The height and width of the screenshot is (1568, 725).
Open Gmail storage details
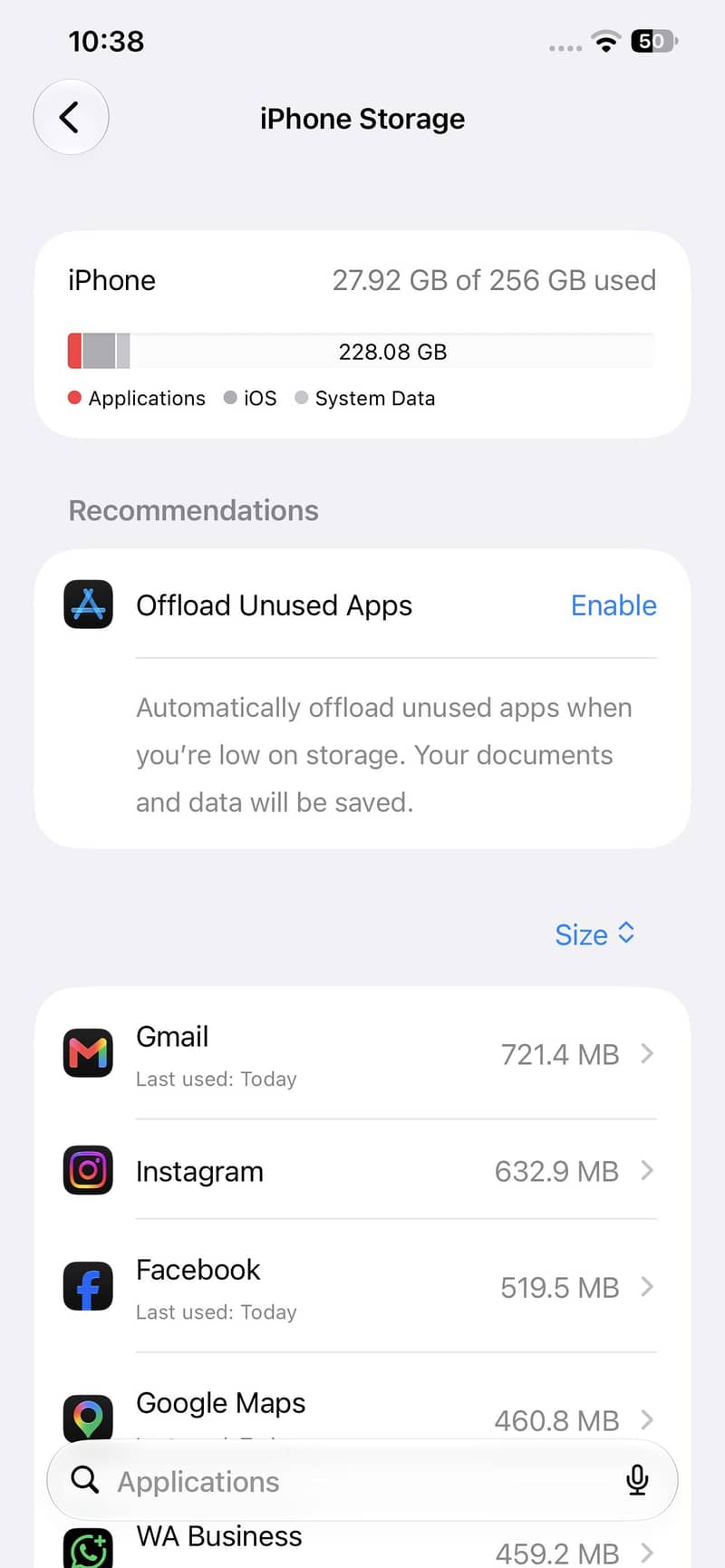tap(362, 1054)
